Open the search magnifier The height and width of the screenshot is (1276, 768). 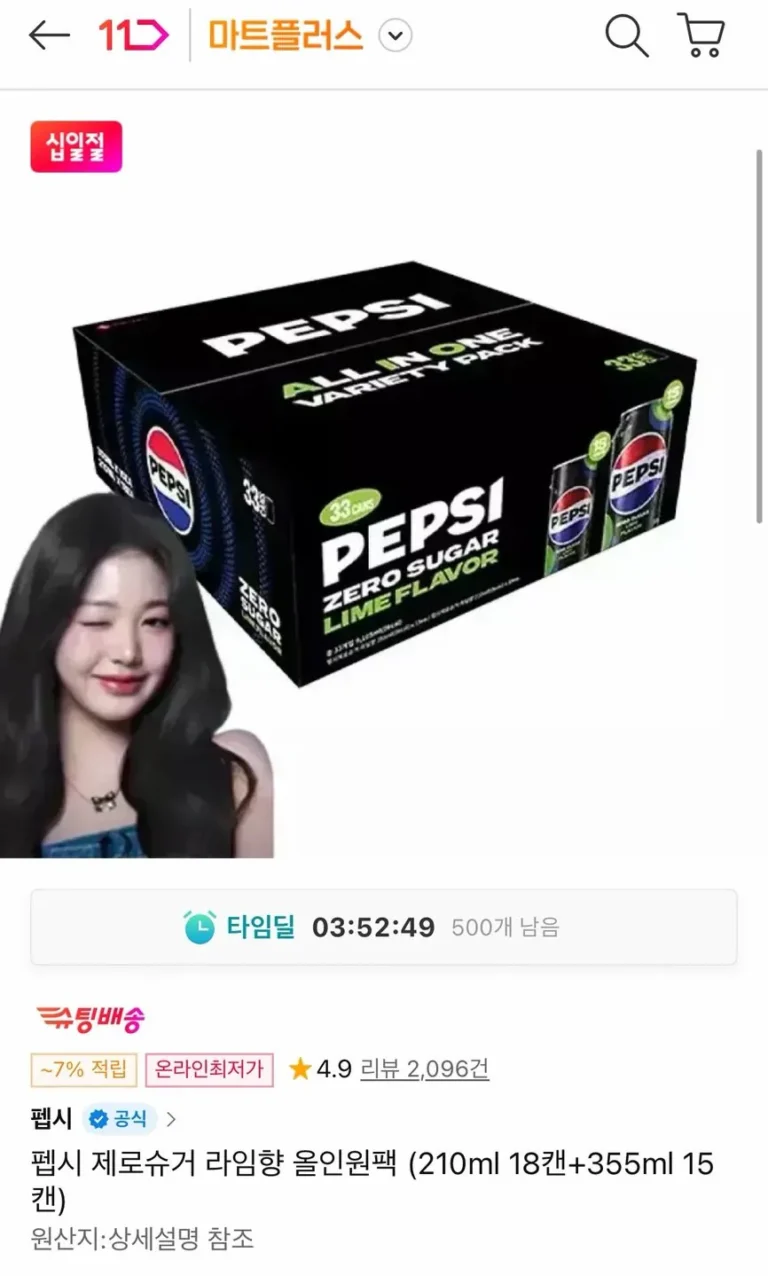click(627, 37)
